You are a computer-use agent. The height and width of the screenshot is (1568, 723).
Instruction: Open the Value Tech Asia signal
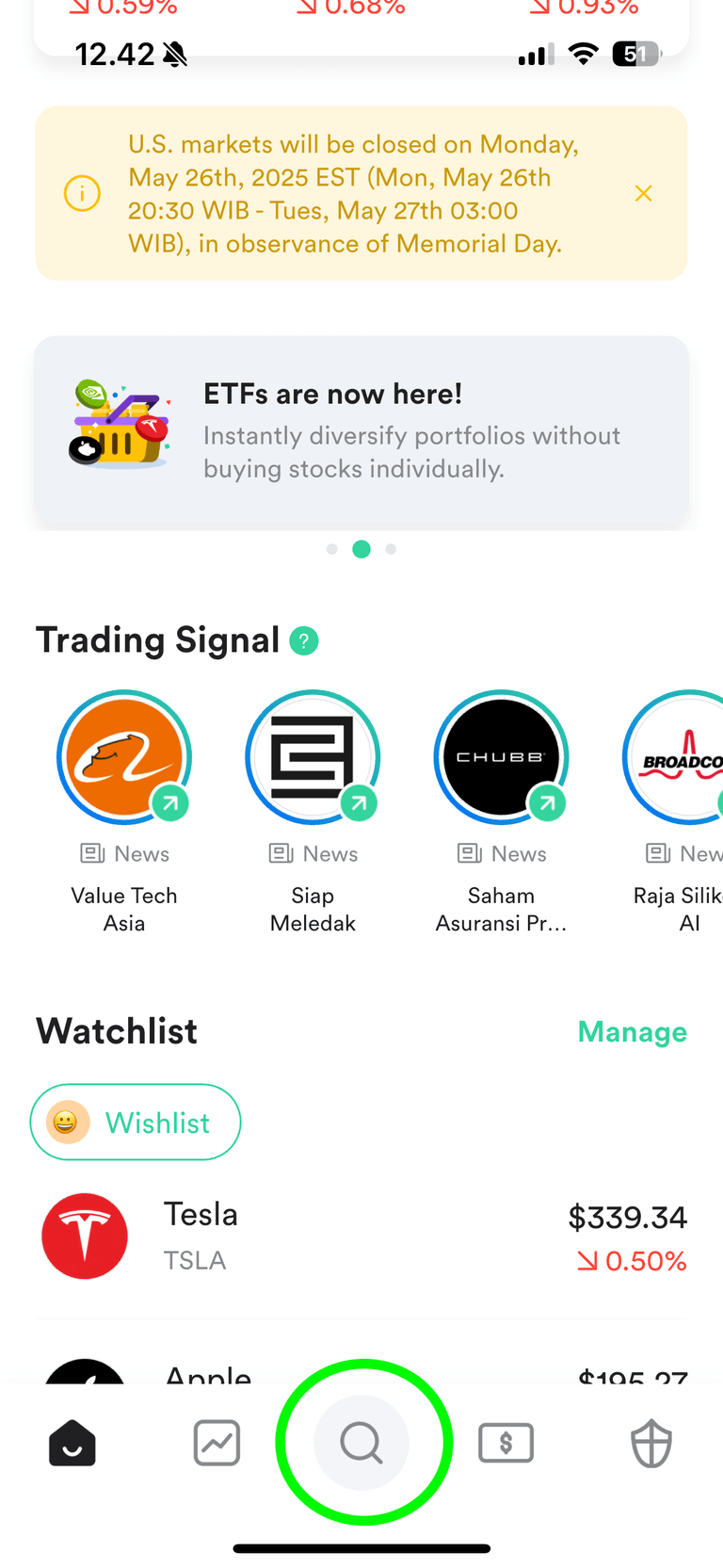pos(124,758)
